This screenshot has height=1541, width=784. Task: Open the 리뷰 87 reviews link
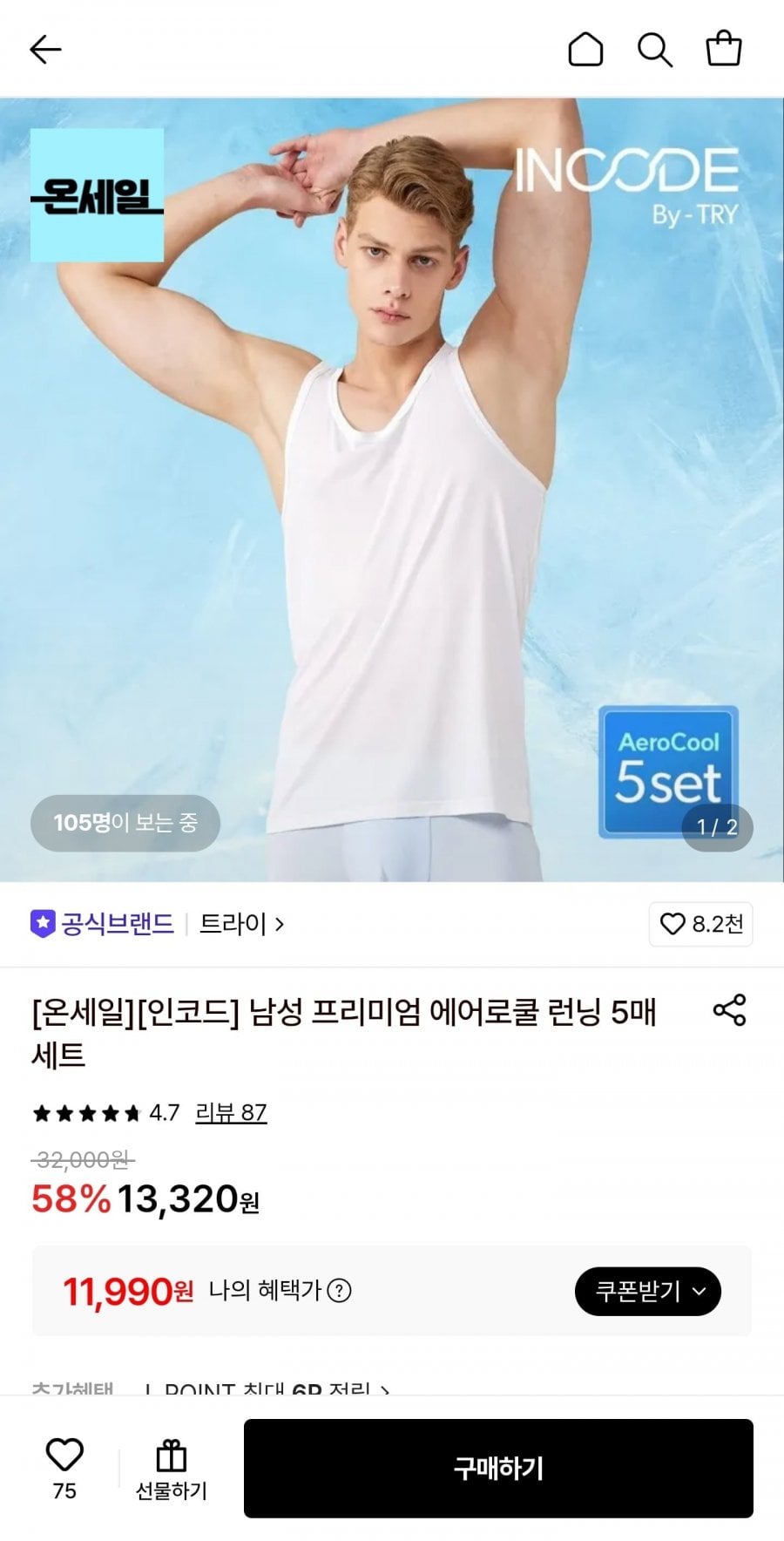(x=231, y=1113)
